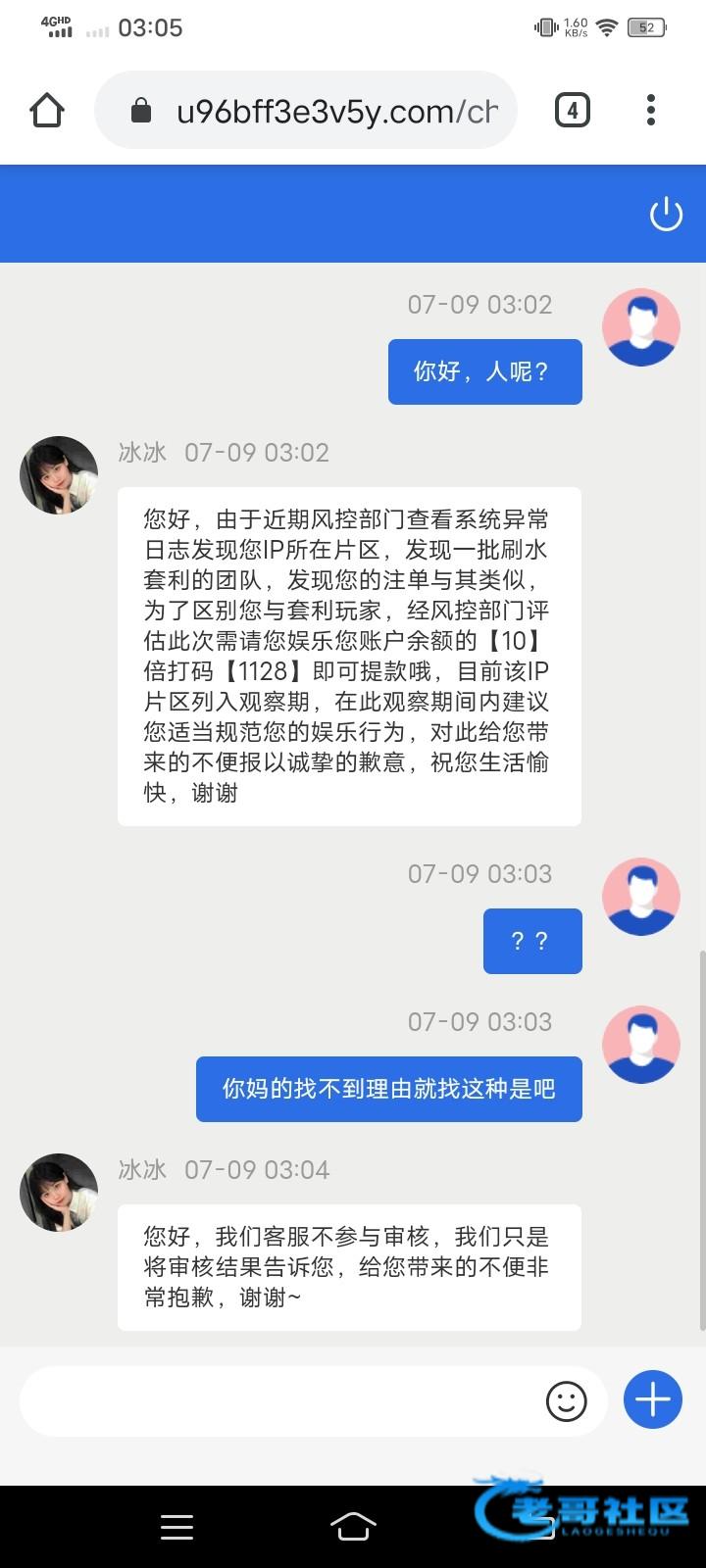Open the system recent apps menu

point(176,1527)
